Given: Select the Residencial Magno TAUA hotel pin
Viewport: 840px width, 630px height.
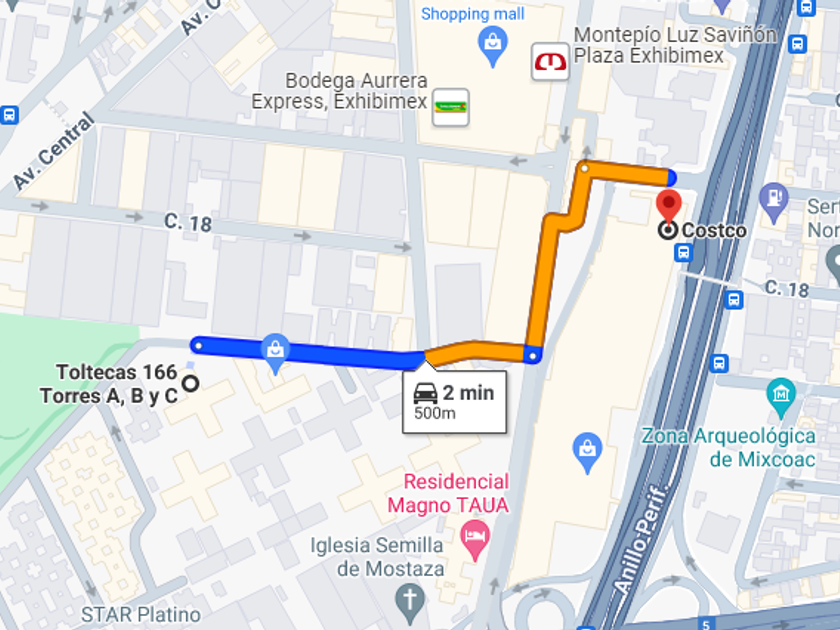Looking at the screenshot, I should click(475, 539).
